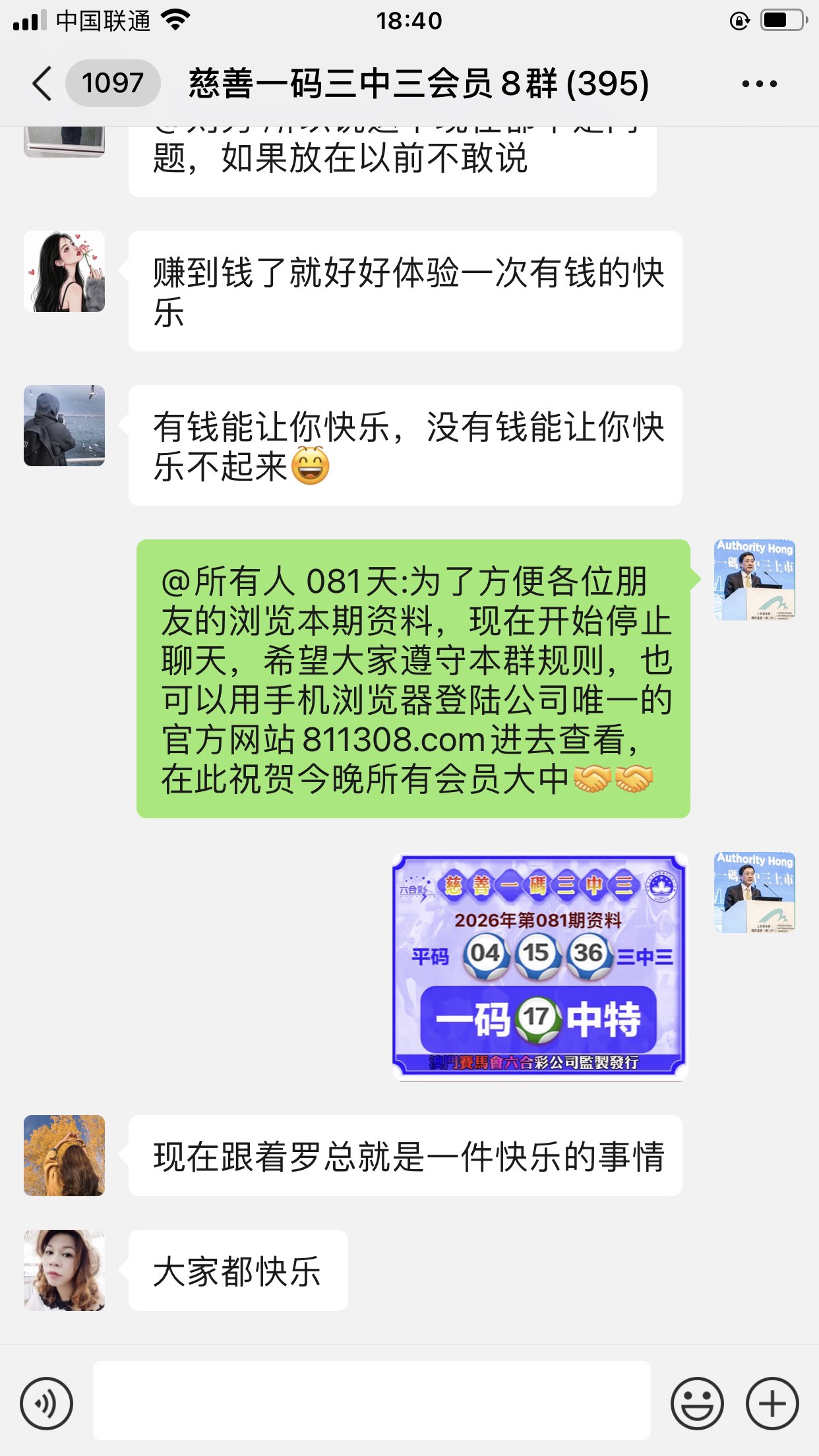Image resolution: width=819 pixels, height=1456 pixels.
Task: Tap the message text field
Action: click(x=371, y=1400)
